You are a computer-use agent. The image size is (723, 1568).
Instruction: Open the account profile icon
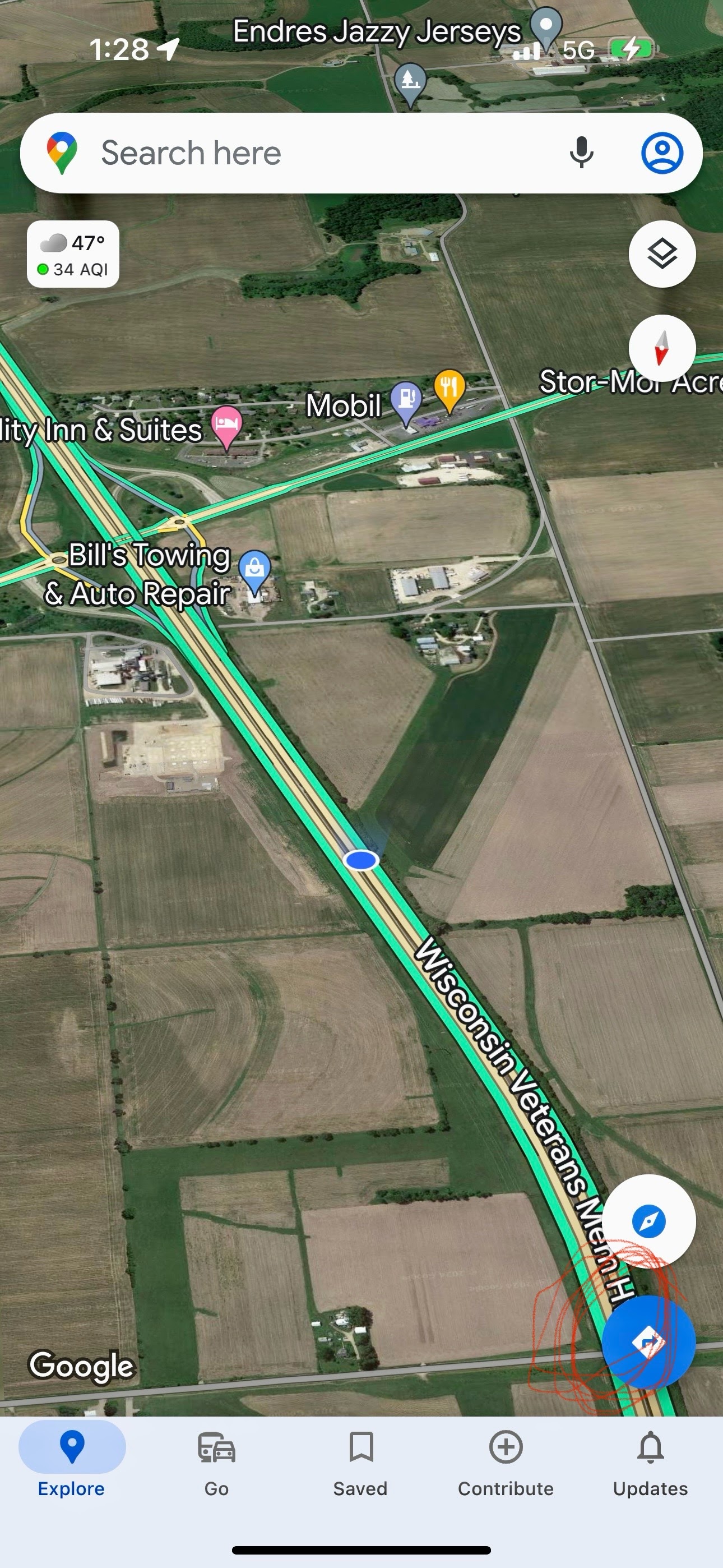pos(662,153)
